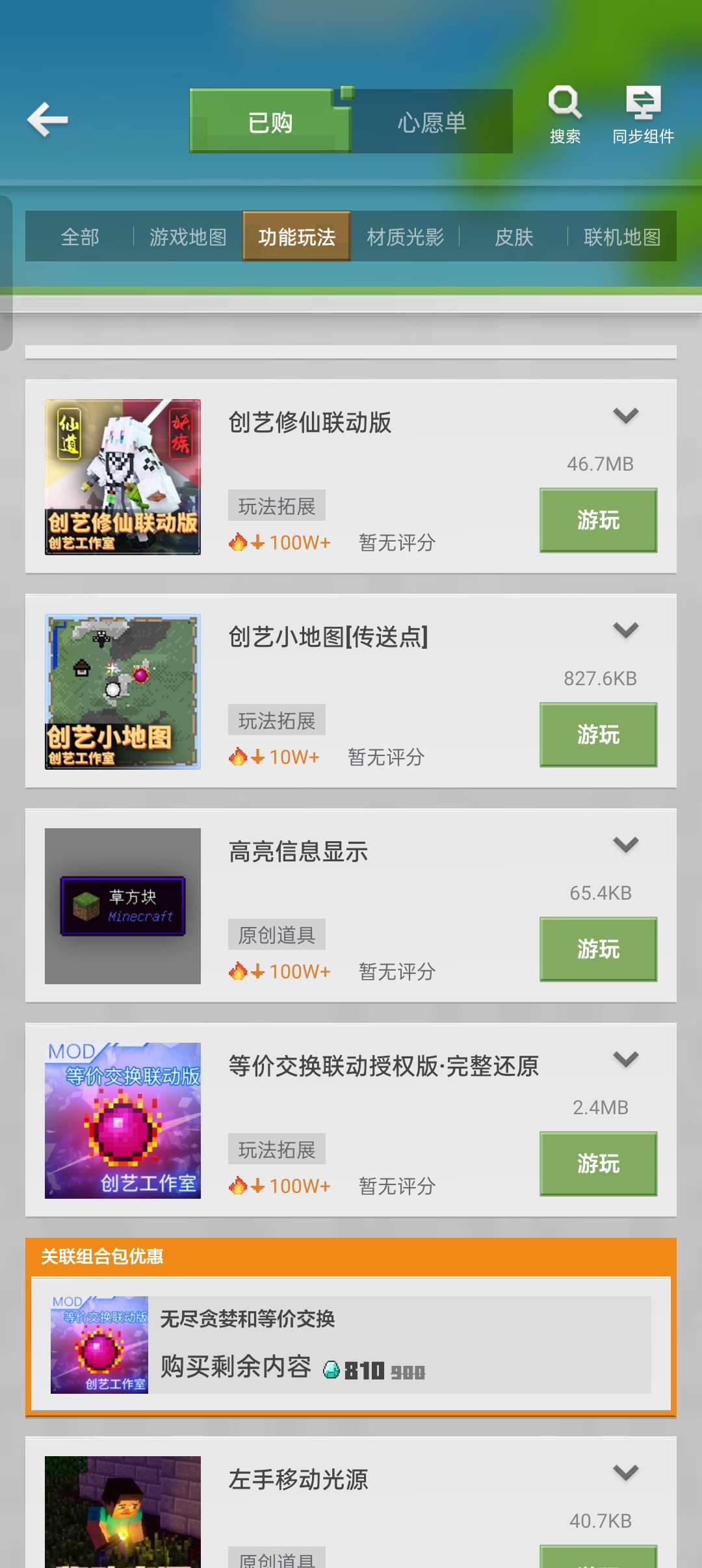Open 搜索 search icon
Viewport: 702px width, 1568px height.
565,114
